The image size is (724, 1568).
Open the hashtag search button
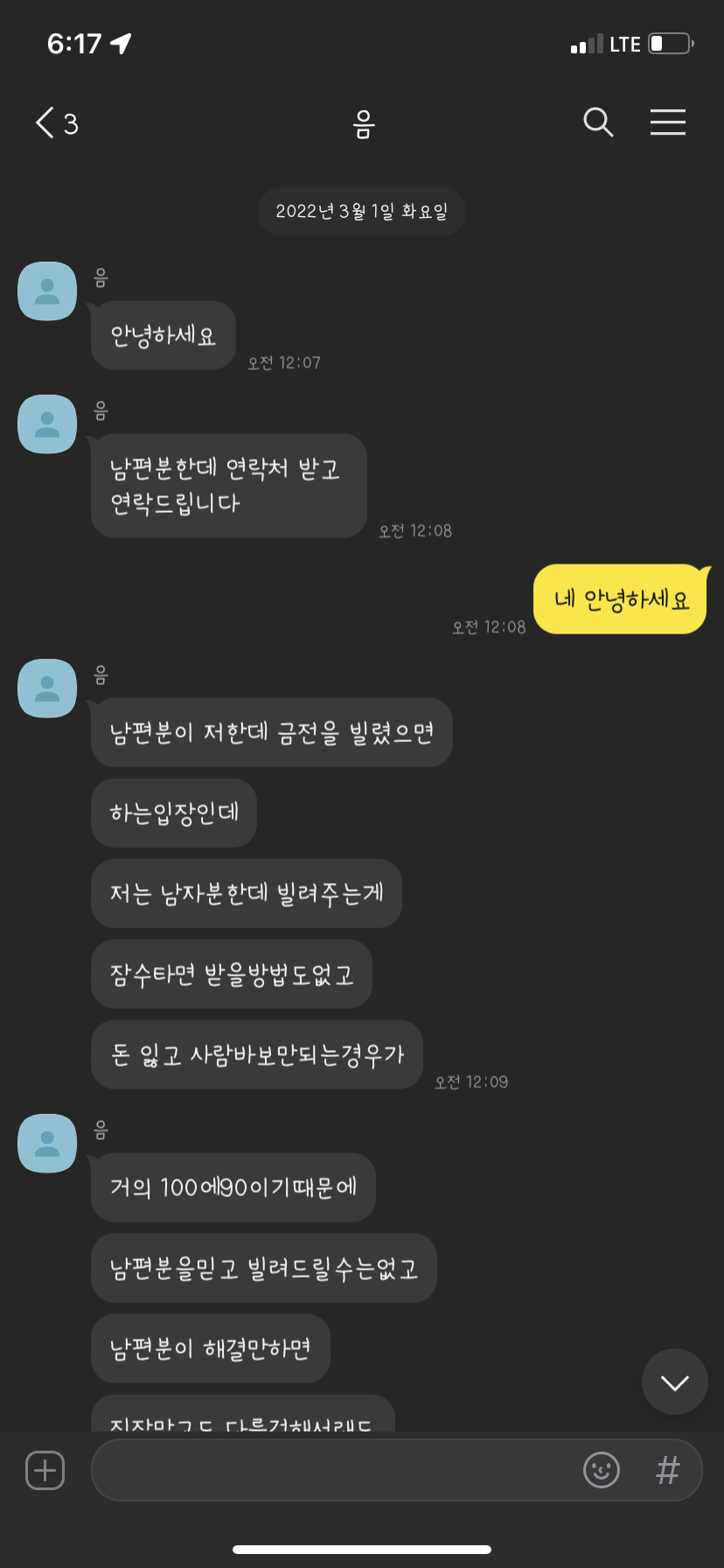click(x=668, y=1470)
